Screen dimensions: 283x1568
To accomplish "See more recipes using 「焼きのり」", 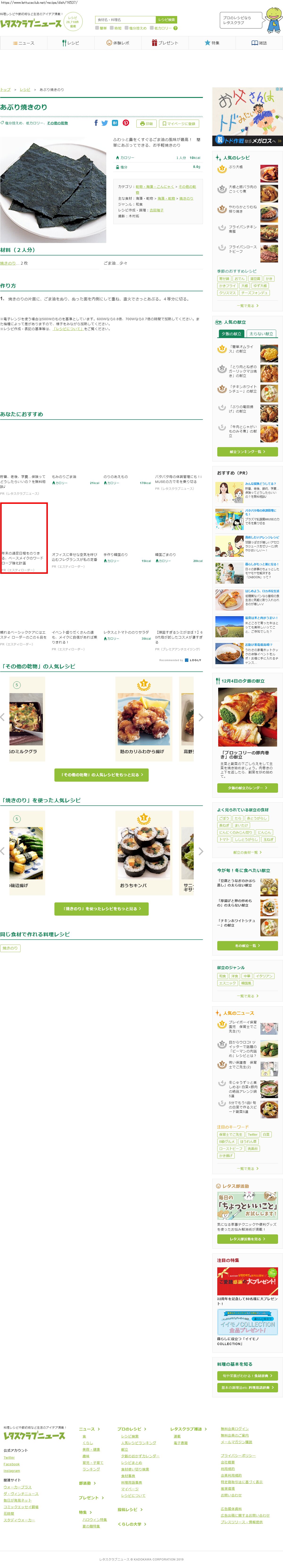I will click(102, 909).
